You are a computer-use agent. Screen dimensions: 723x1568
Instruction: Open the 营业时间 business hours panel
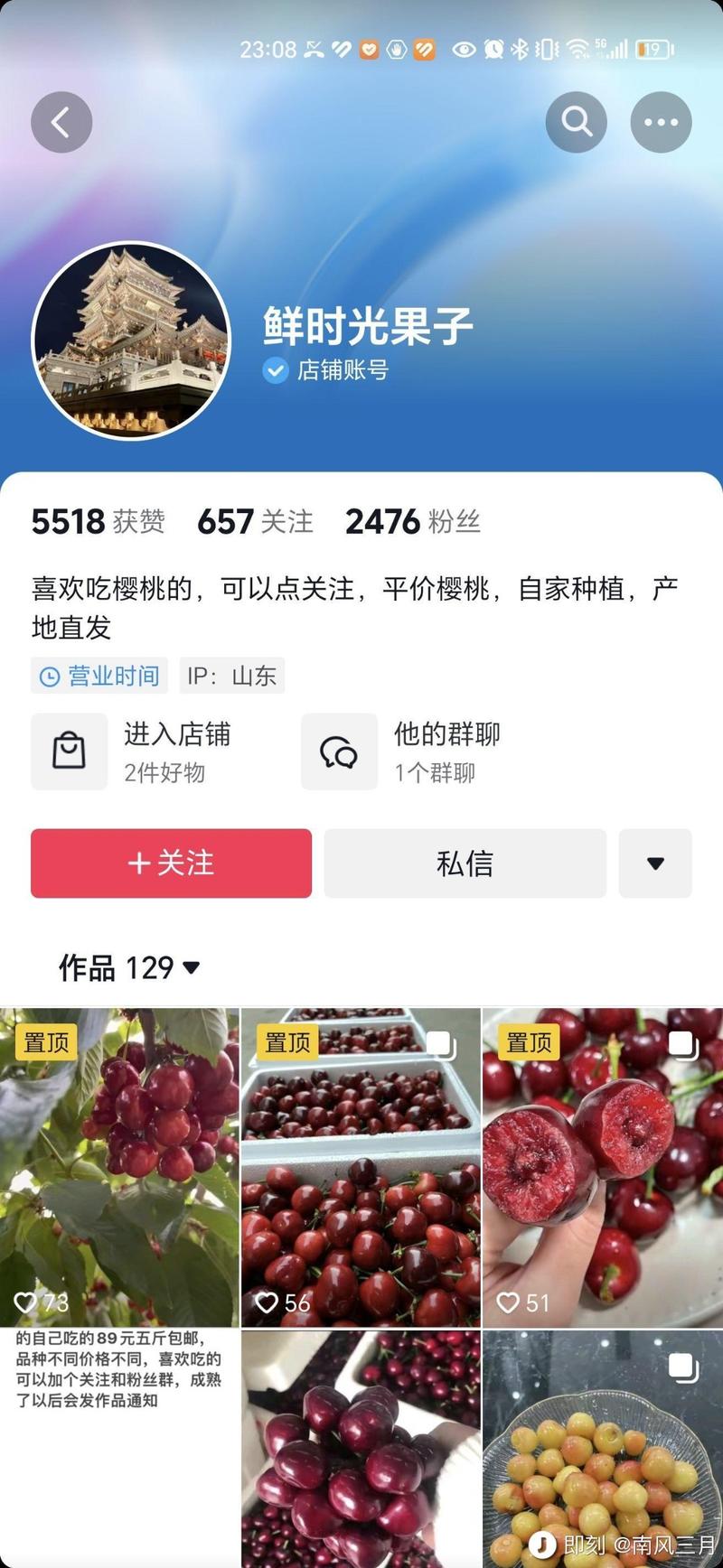point(99,675)
